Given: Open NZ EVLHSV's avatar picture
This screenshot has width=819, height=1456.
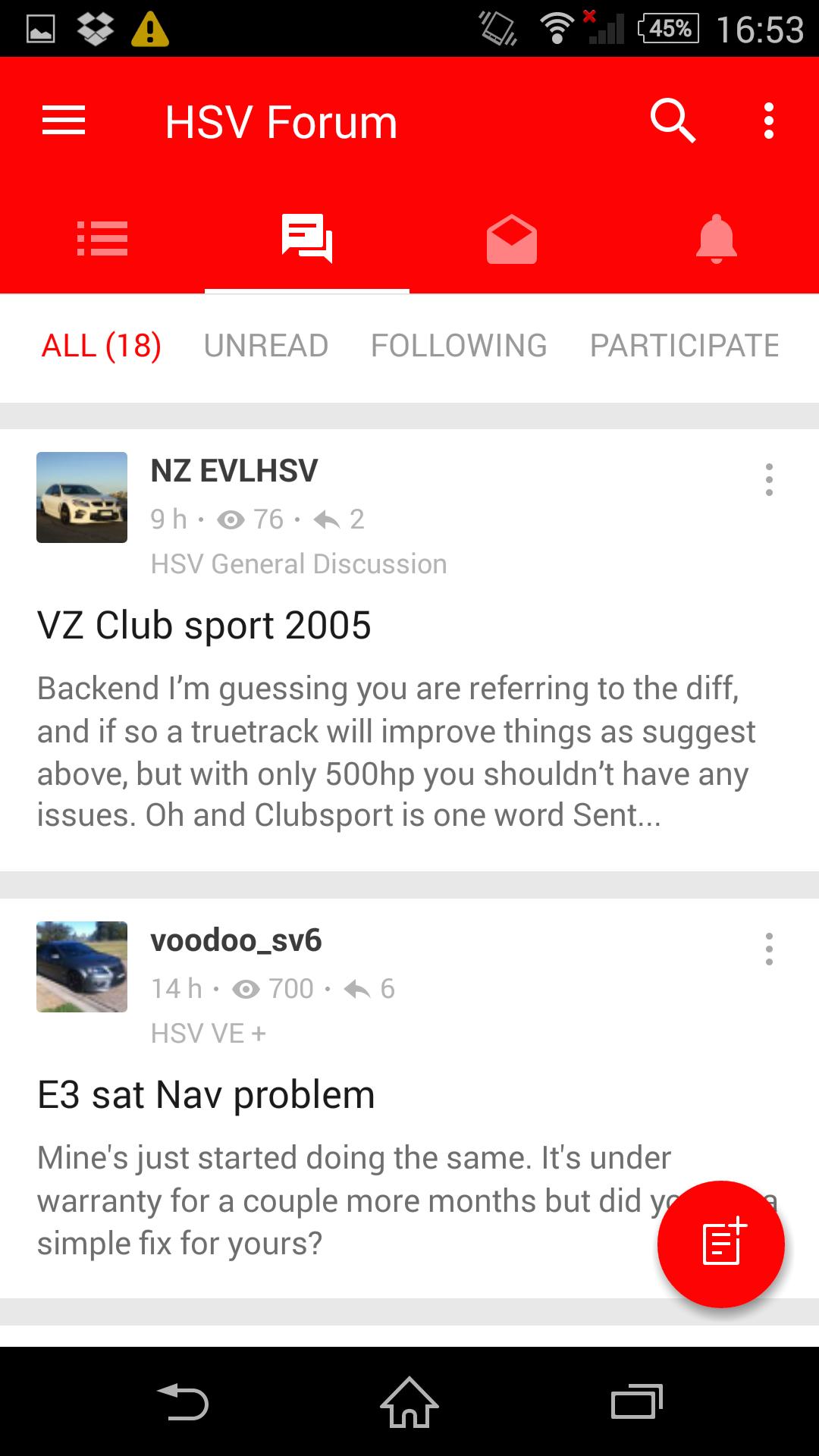Looking at the screenshot, I should coord(81,498).
